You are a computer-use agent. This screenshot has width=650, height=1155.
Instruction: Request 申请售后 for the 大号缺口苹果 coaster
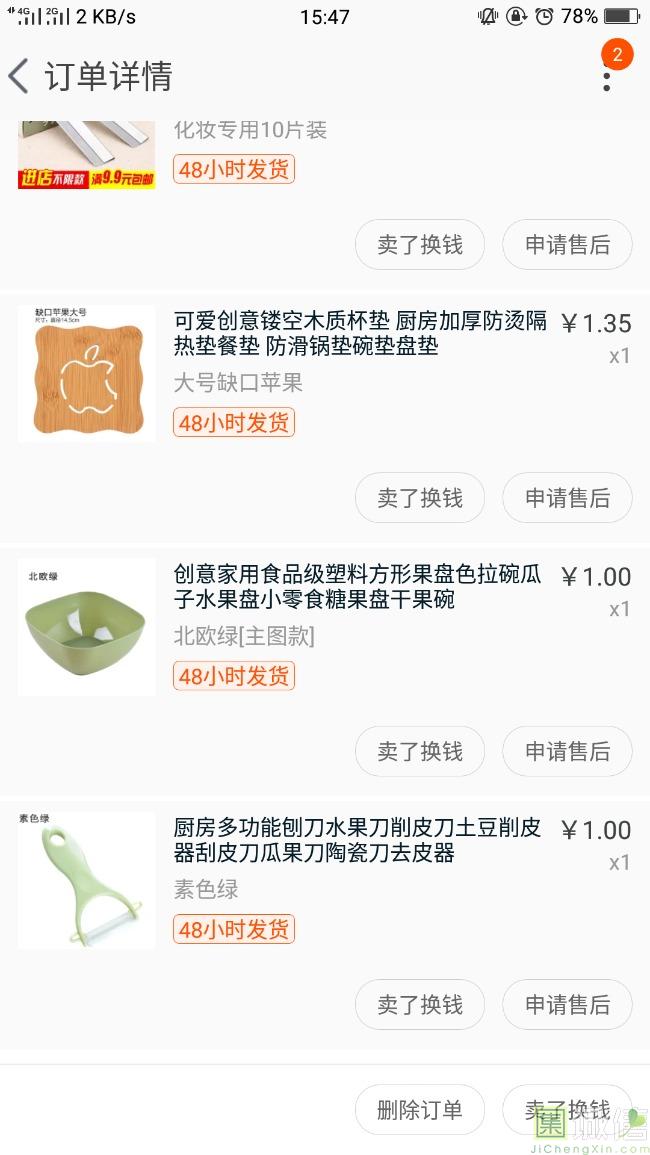click(x=567, y=498)
